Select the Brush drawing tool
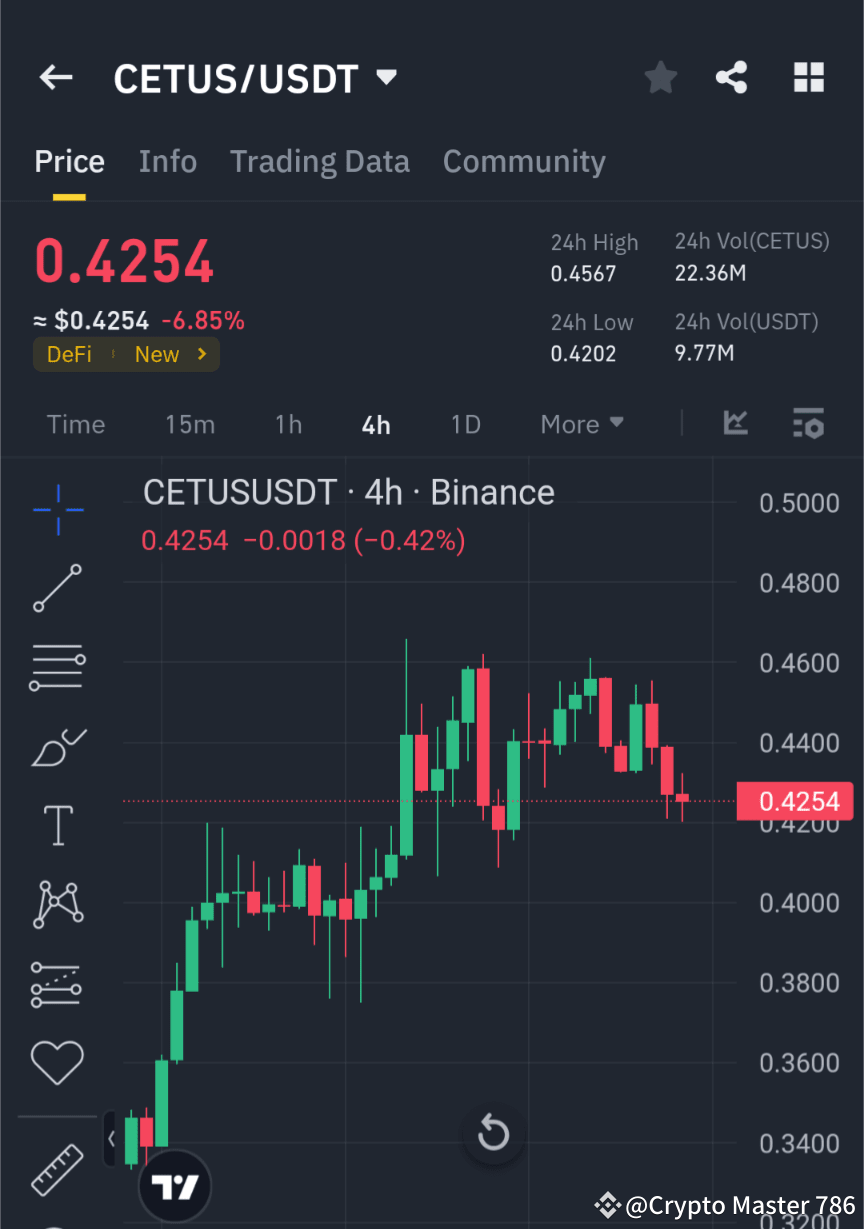Viewport: 864px width, 1229px height. tap(57, 747)
